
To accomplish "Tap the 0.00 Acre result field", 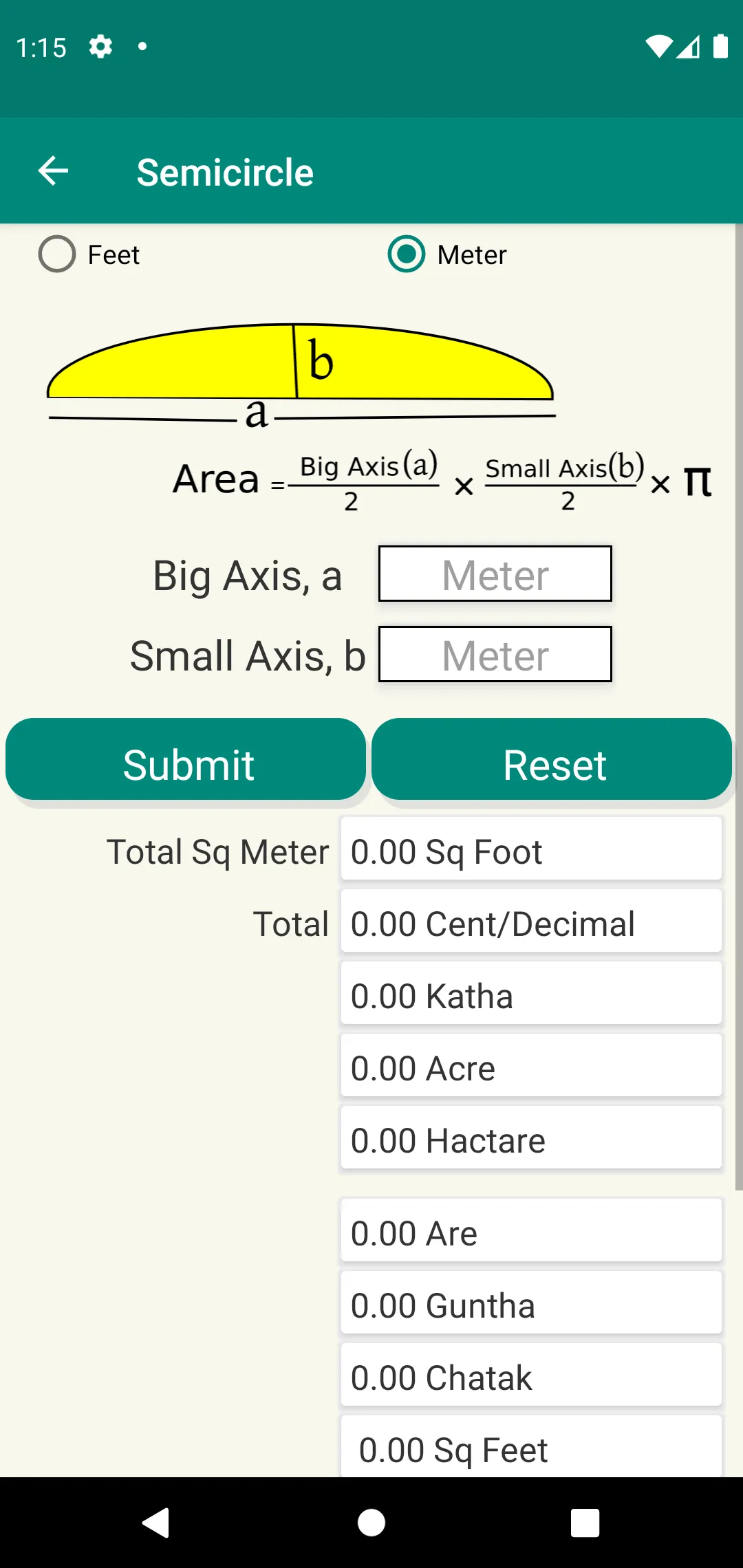I will 530,1067.
